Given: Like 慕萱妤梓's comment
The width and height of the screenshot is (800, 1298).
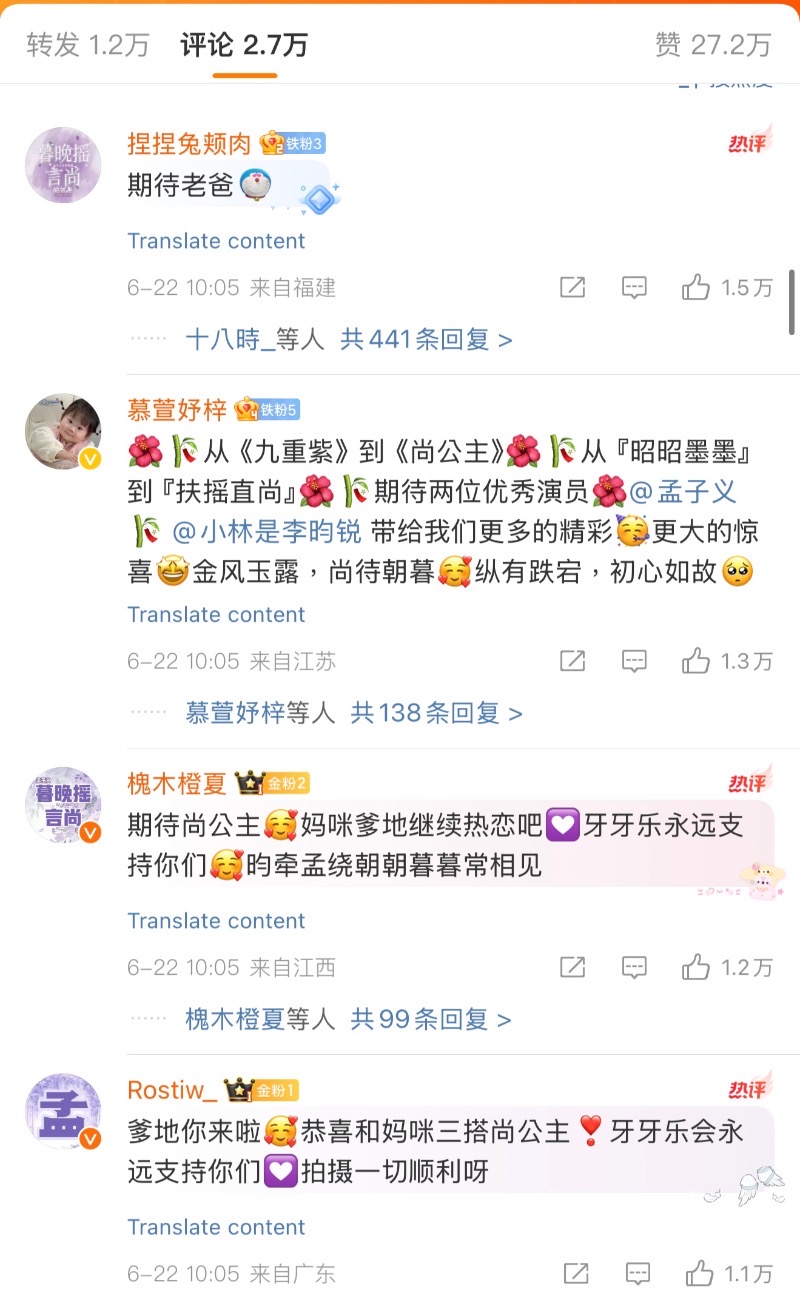Looking at the screenshot, I should click(697, 661).
